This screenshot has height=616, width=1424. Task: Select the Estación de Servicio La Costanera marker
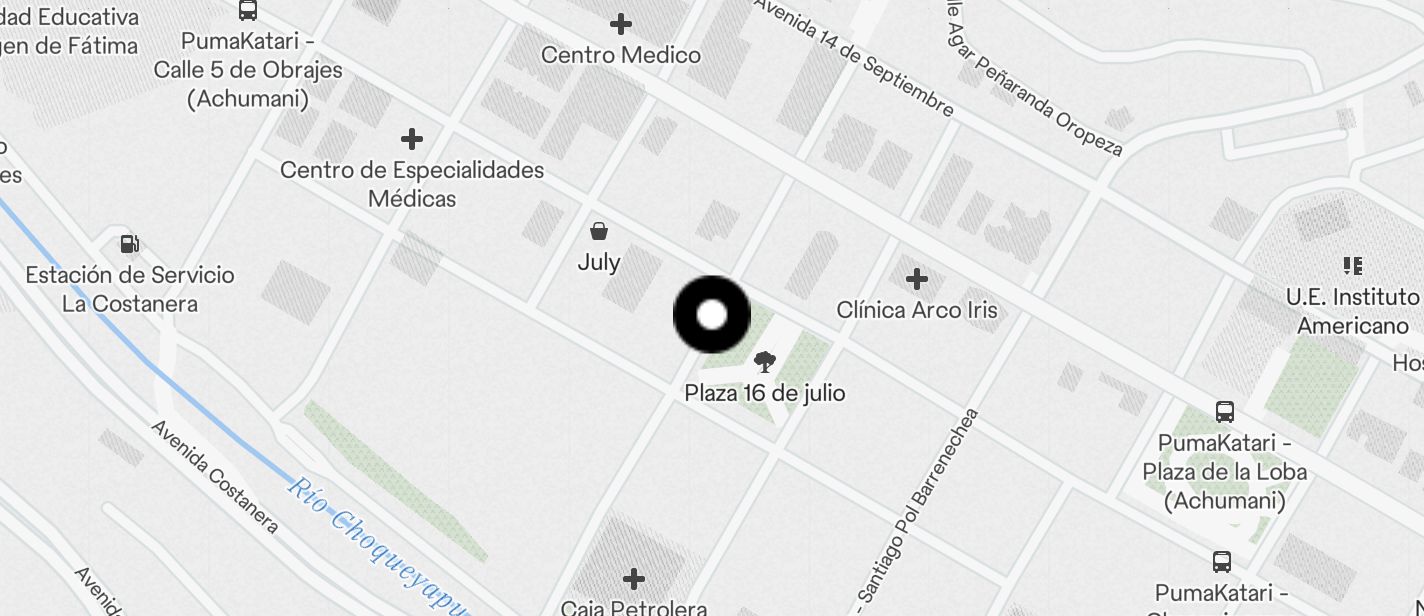(130, 243)
